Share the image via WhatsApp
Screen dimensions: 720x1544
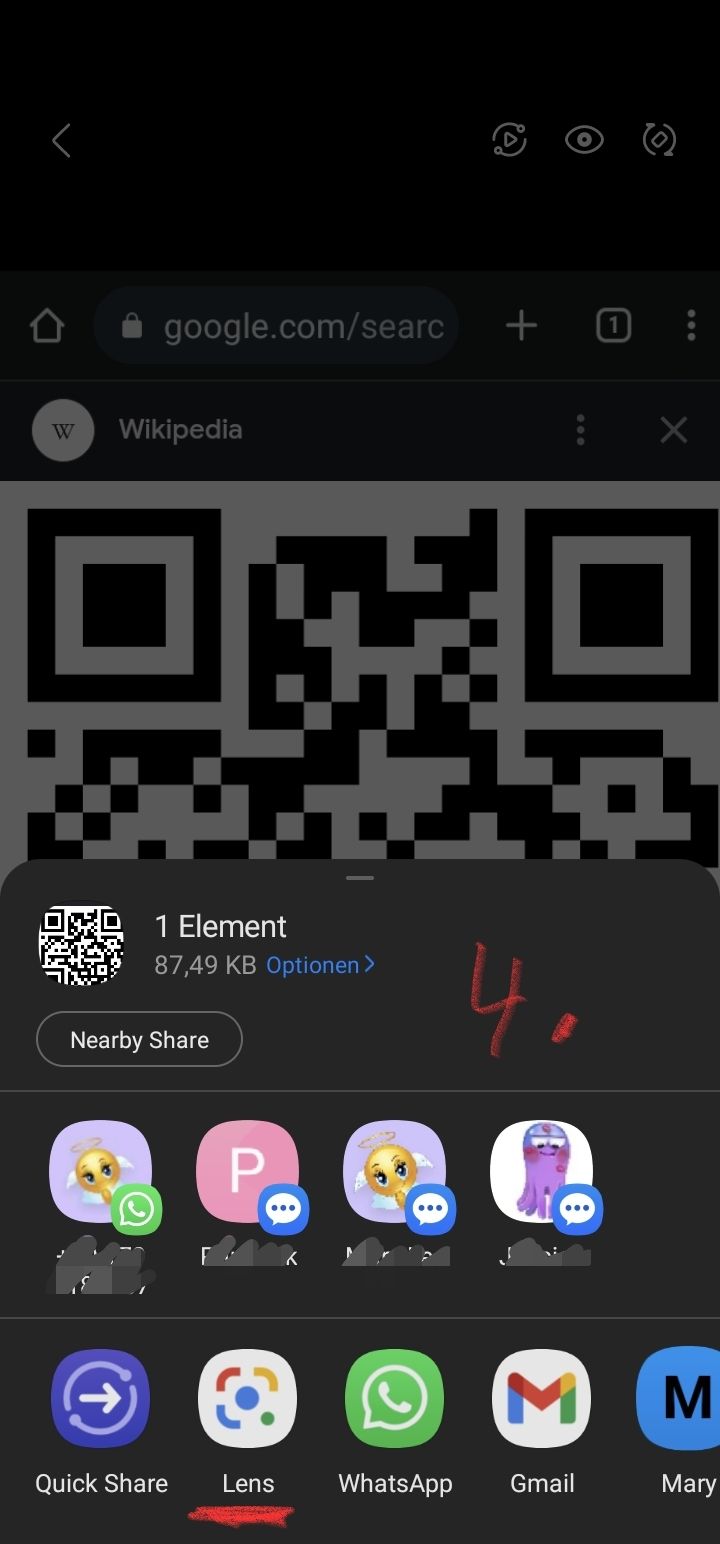pos(394,1398)
